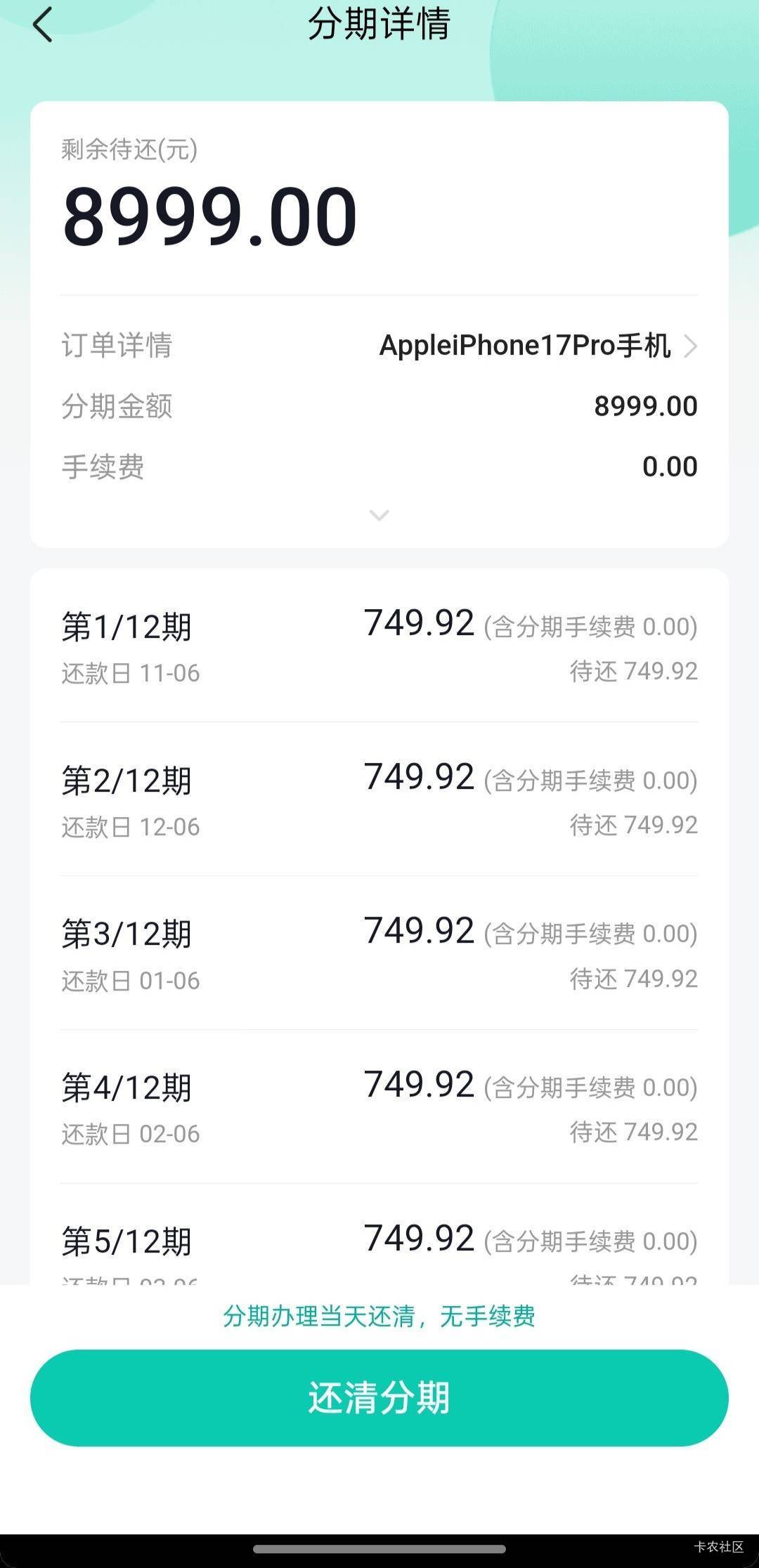Open order details for AppleiPhone17Pro手机
The height and width of the screenshot is (1568, 759).
click(x=538, y=346)
